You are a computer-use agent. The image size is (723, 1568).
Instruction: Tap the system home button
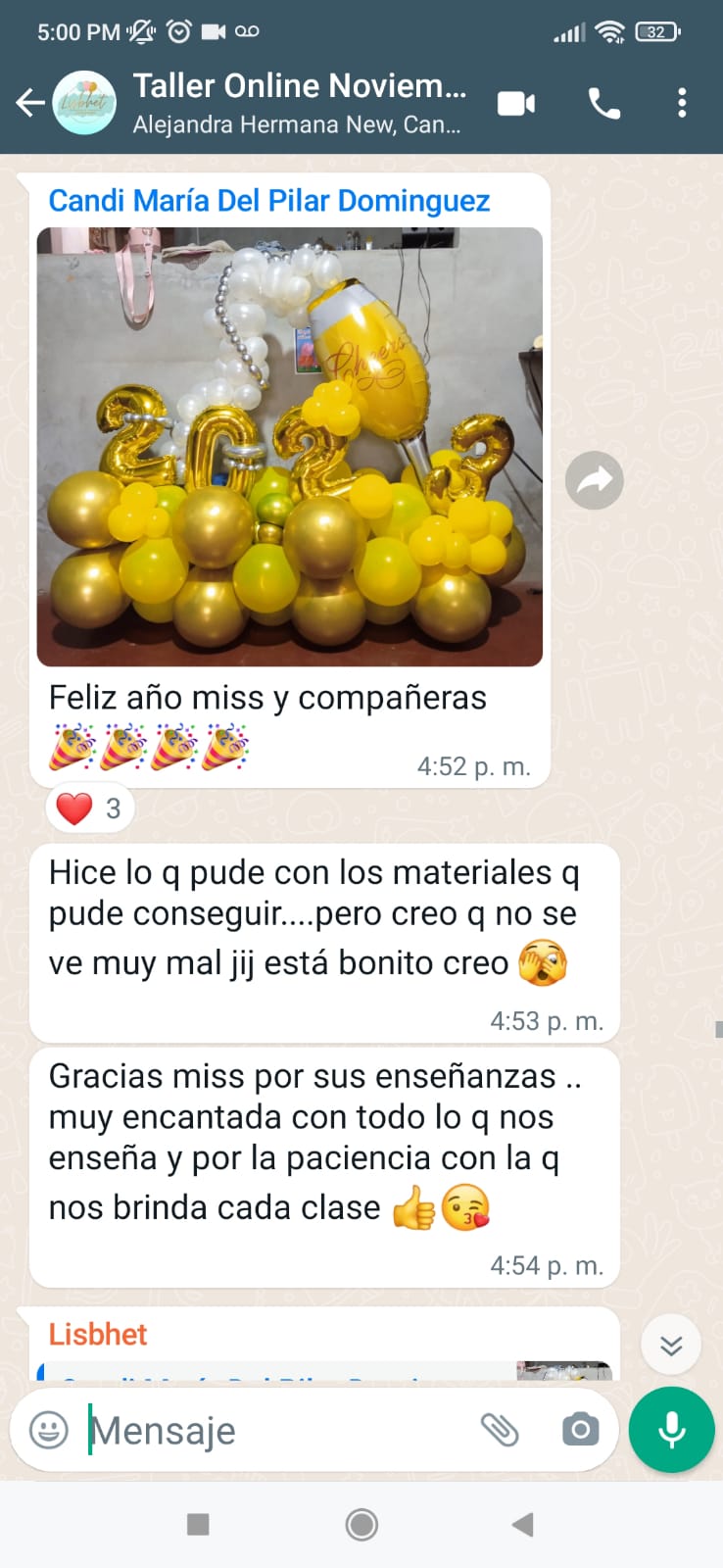361,1524
